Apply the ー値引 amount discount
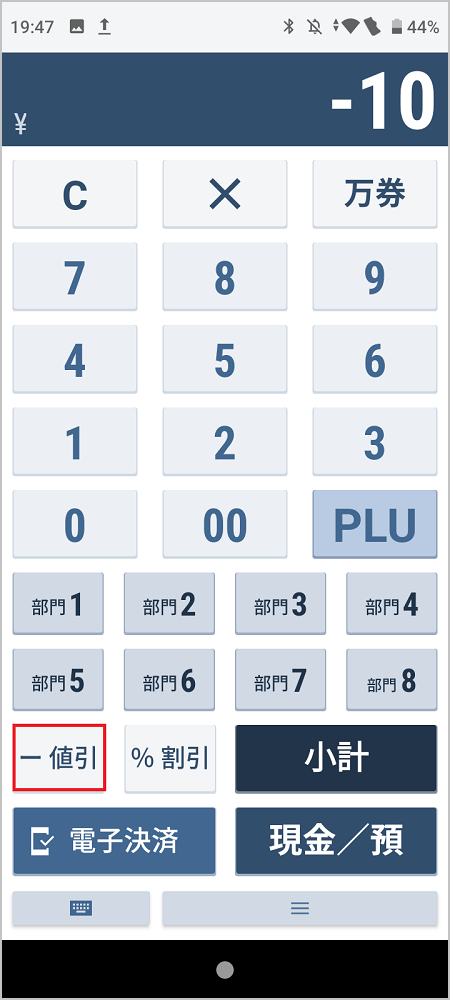Screen dimensions: 450x1000 (59, 758)
